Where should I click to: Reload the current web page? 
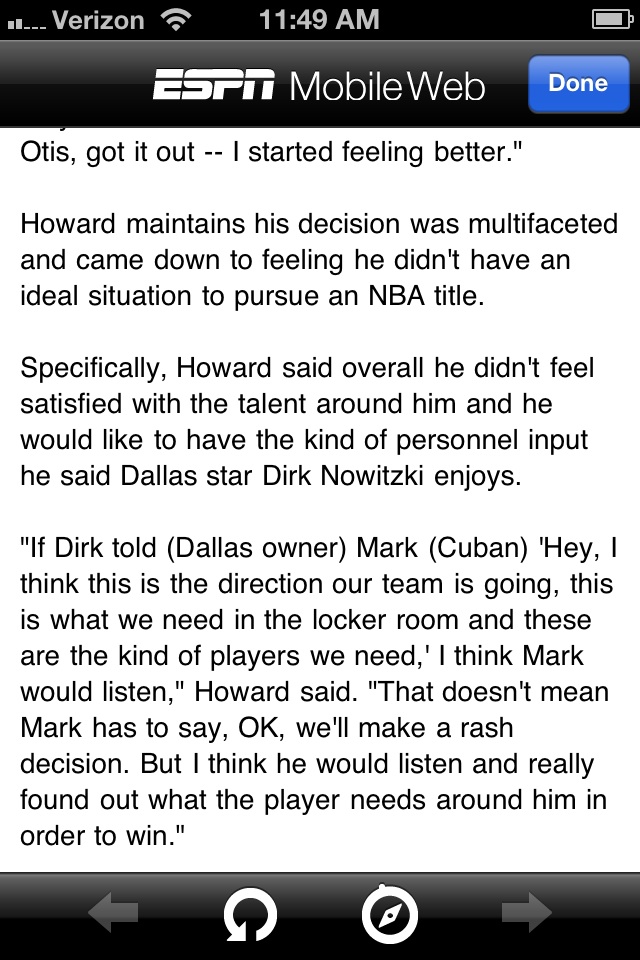(x=250, y=914)
